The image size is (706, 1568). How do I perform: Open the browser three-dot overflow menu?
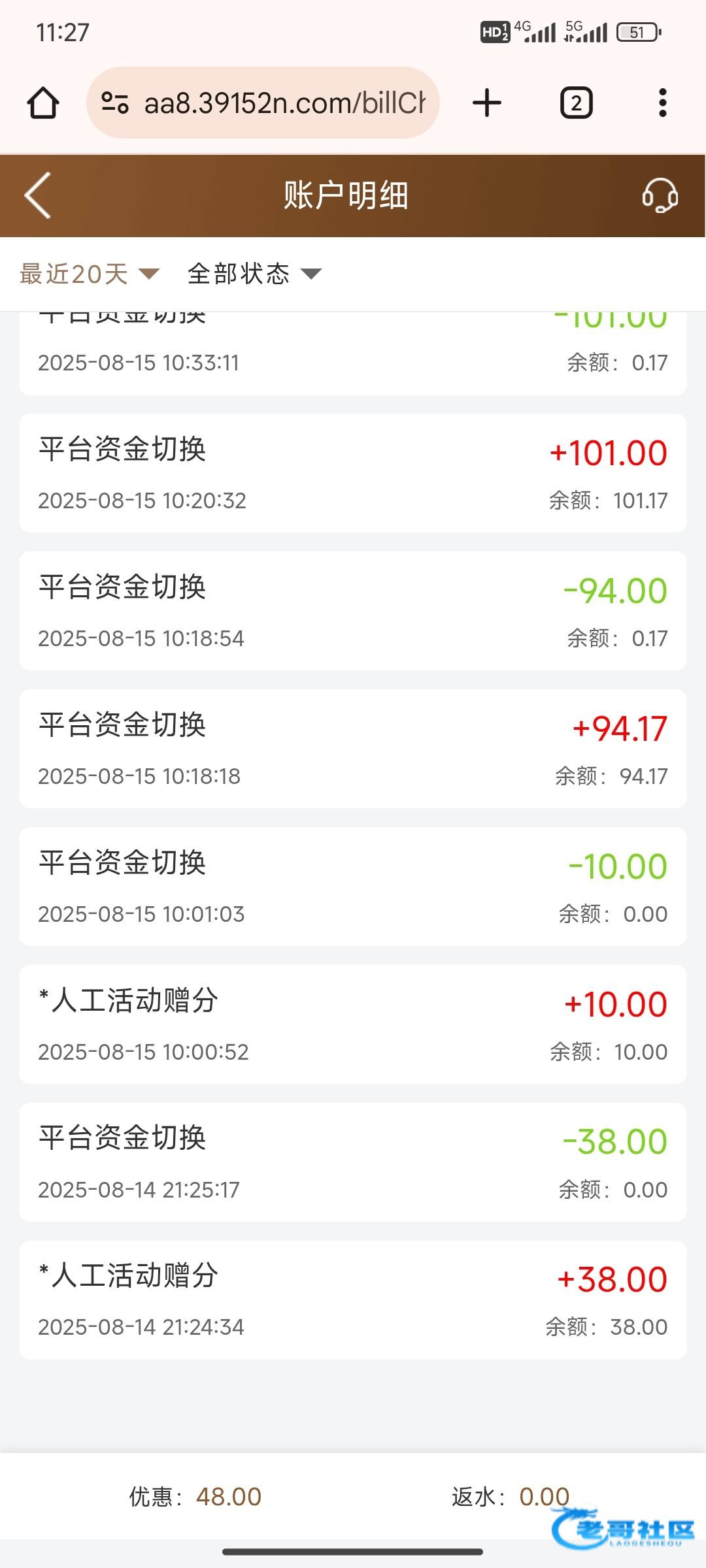pos(663,103)
